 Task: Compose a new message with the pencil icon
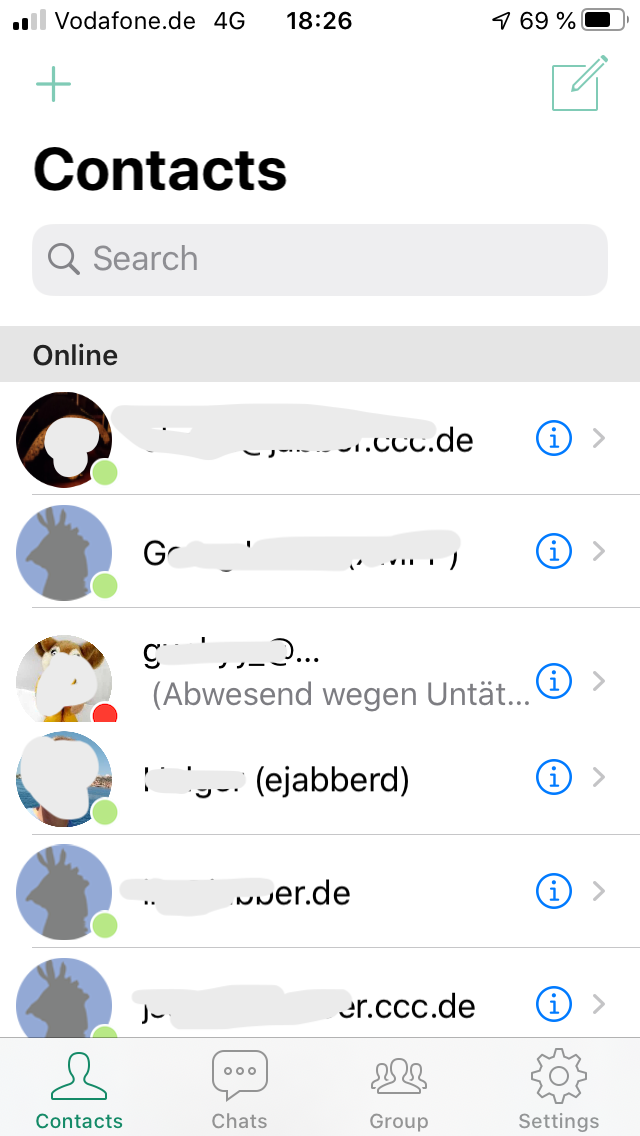coord(579,83)
